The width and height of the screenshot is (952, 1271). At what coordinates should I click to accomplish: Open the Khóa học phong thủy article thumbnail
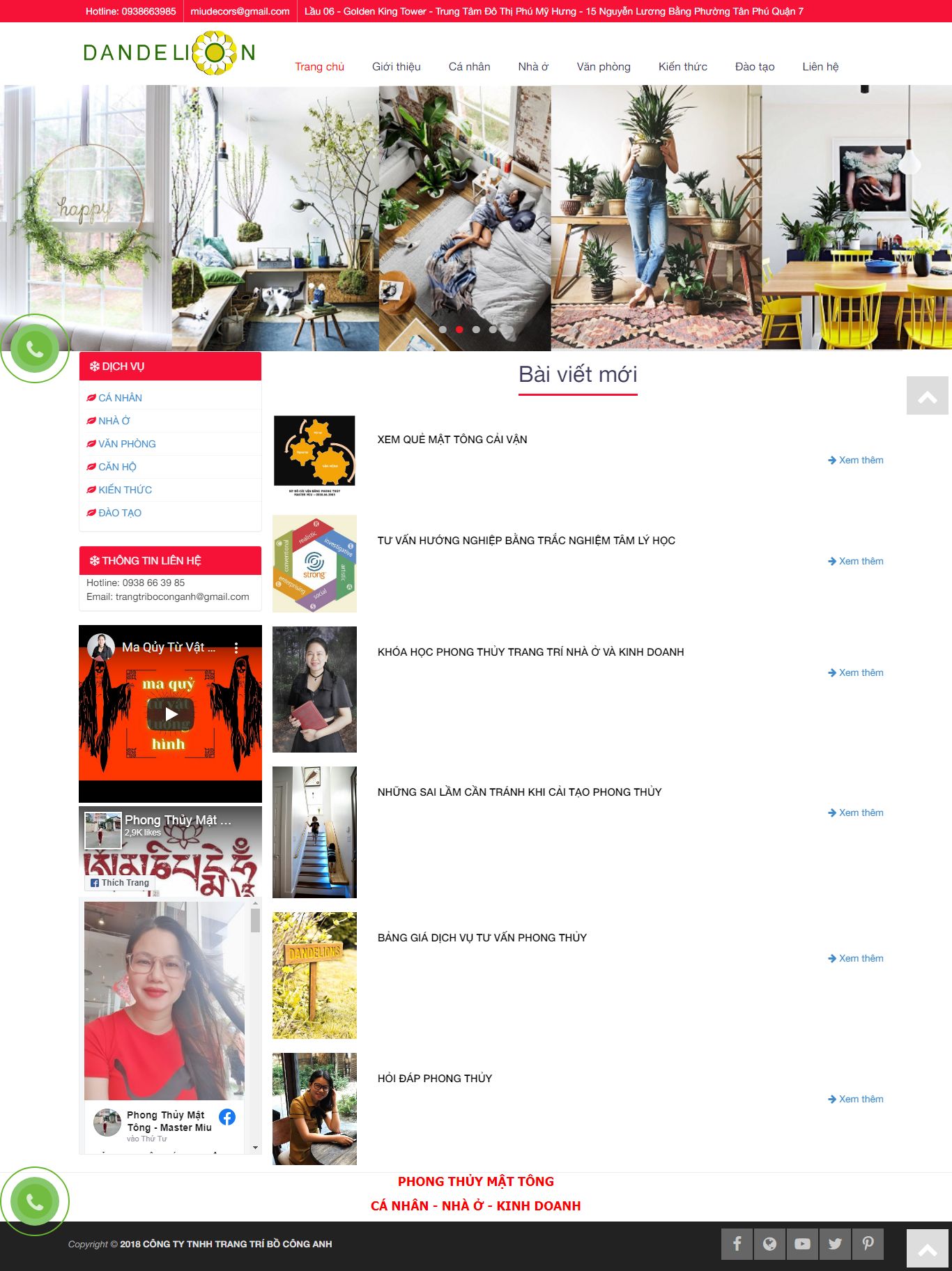(314, 689)
